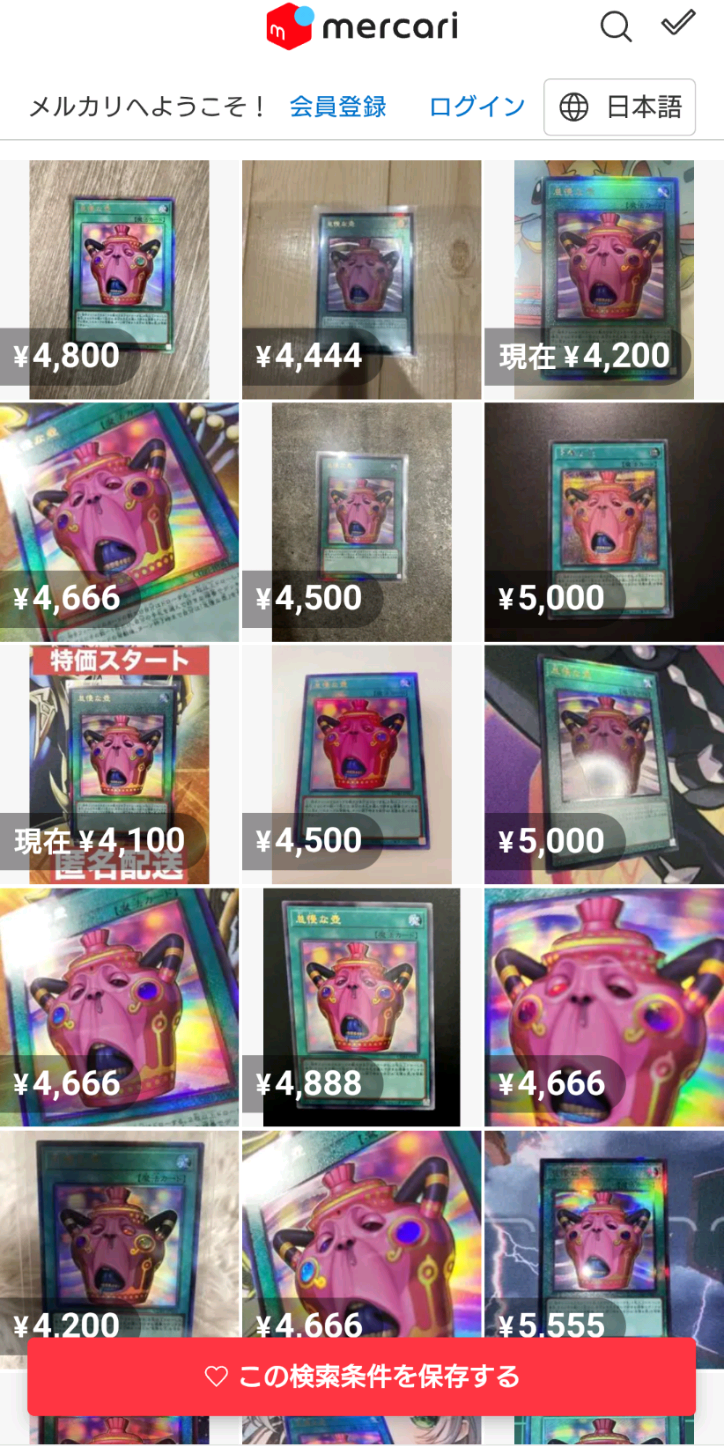This screenshot has width=724, height=1447.
Task: Tap the checkmark icon in header
Action: (678, 24)
